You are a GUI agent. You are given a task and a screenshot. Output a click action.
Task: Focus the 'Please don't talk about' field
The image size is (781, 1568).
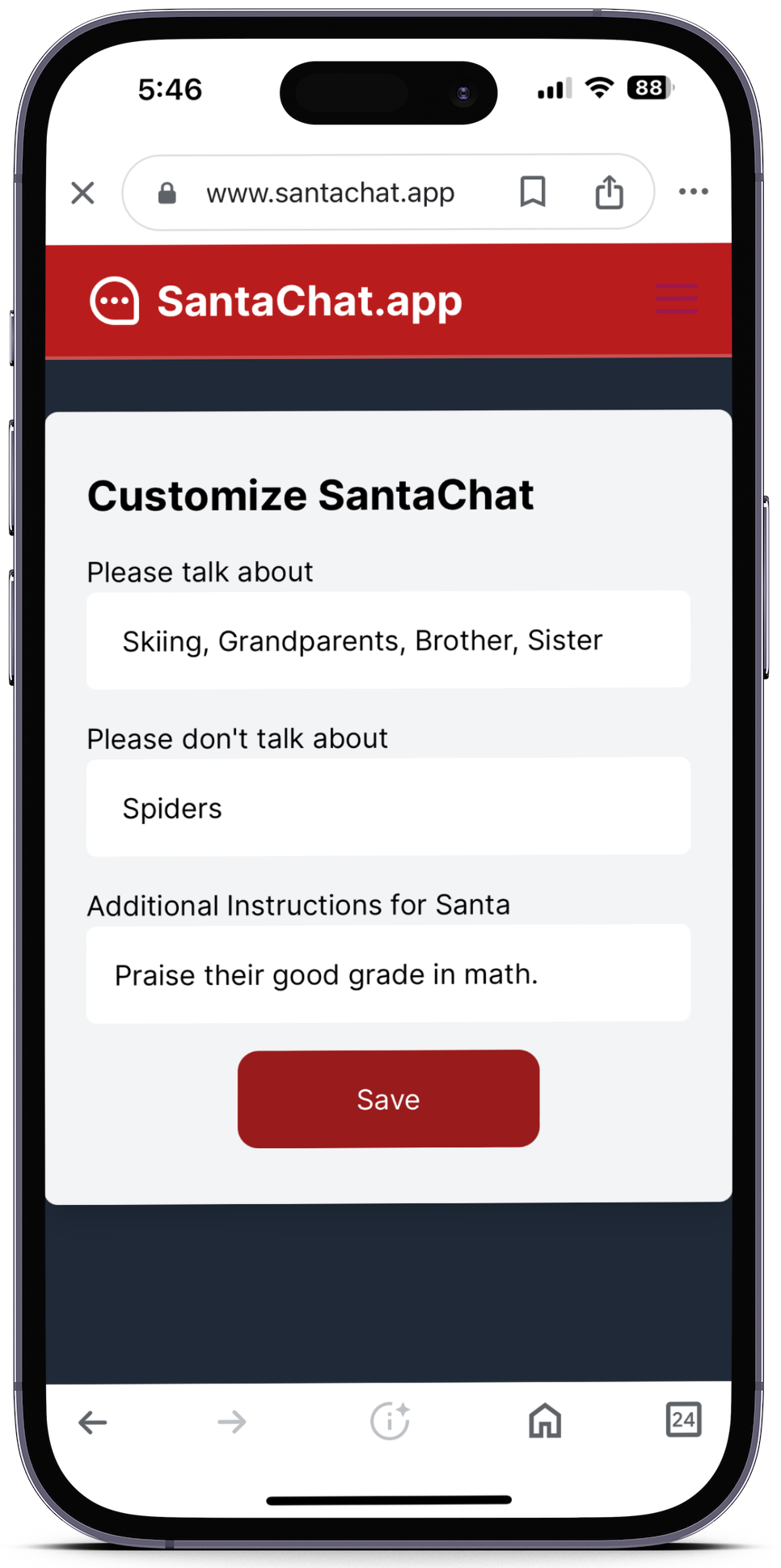tap(388, 807)
